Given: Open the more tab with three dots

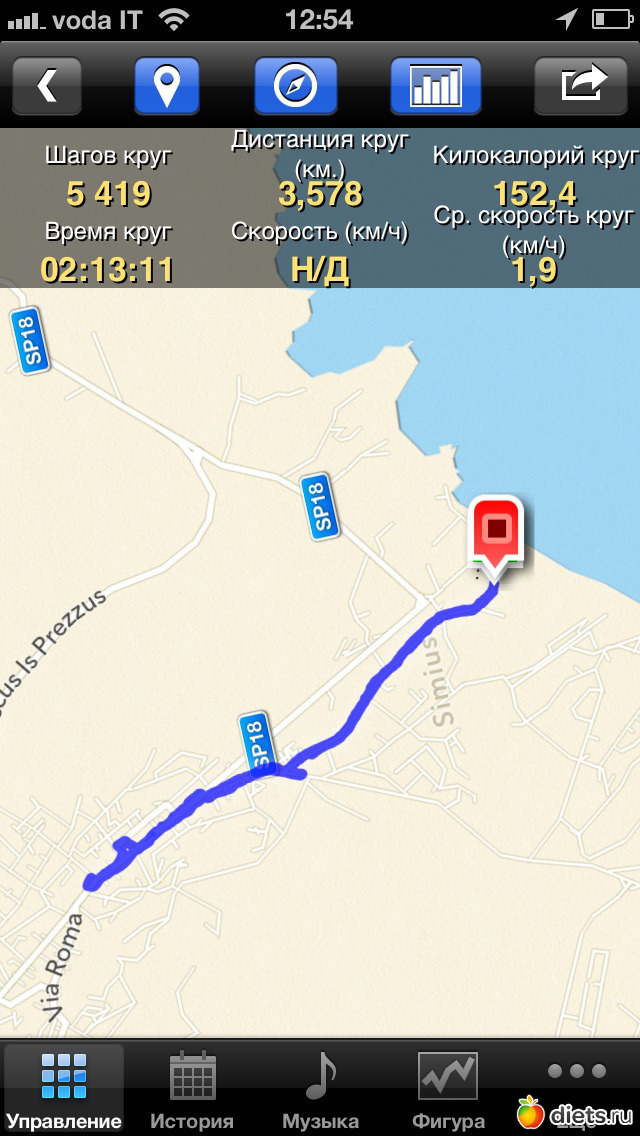Looking at the screenshot, I should click(577, 1080).
